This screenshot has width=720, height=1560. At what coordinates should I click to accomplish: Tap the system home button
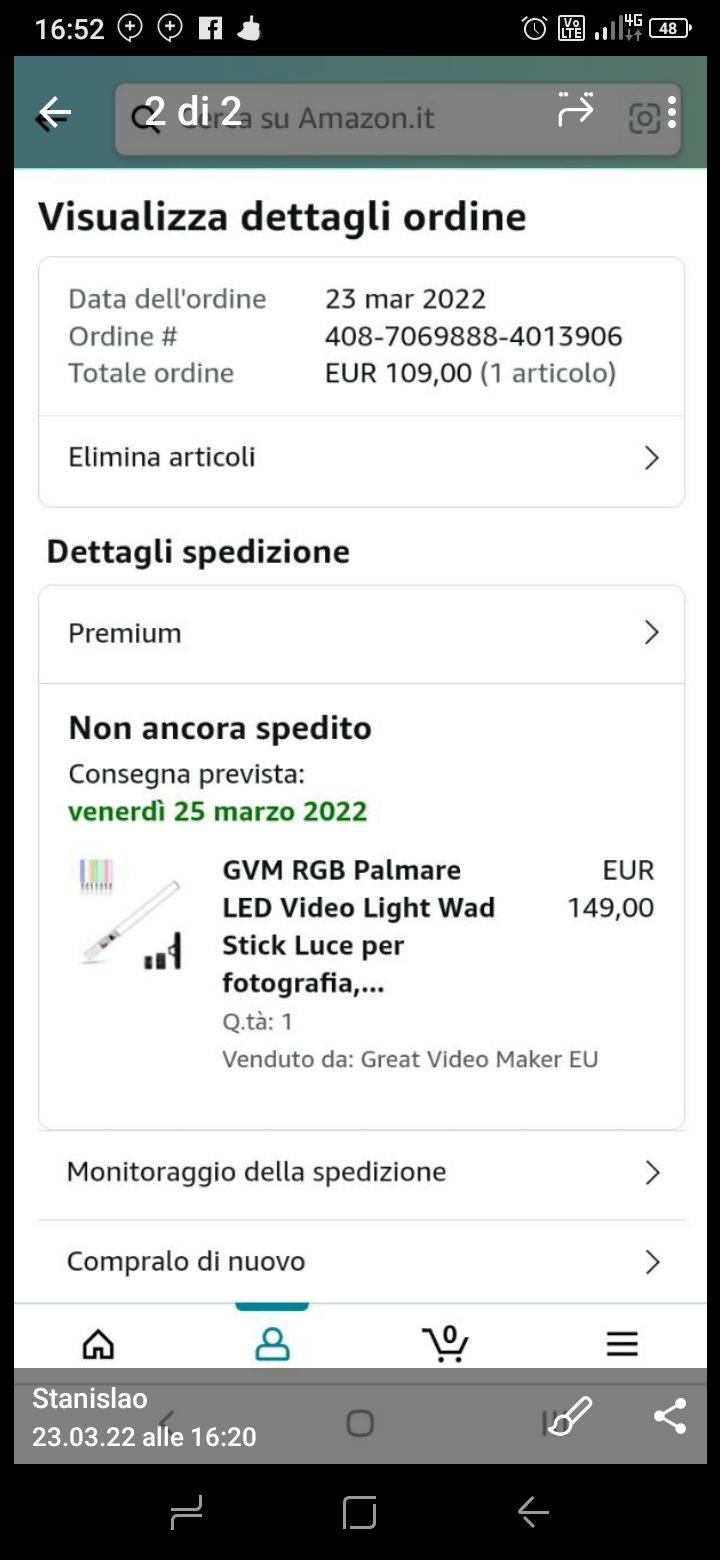tap(359, 1512)
